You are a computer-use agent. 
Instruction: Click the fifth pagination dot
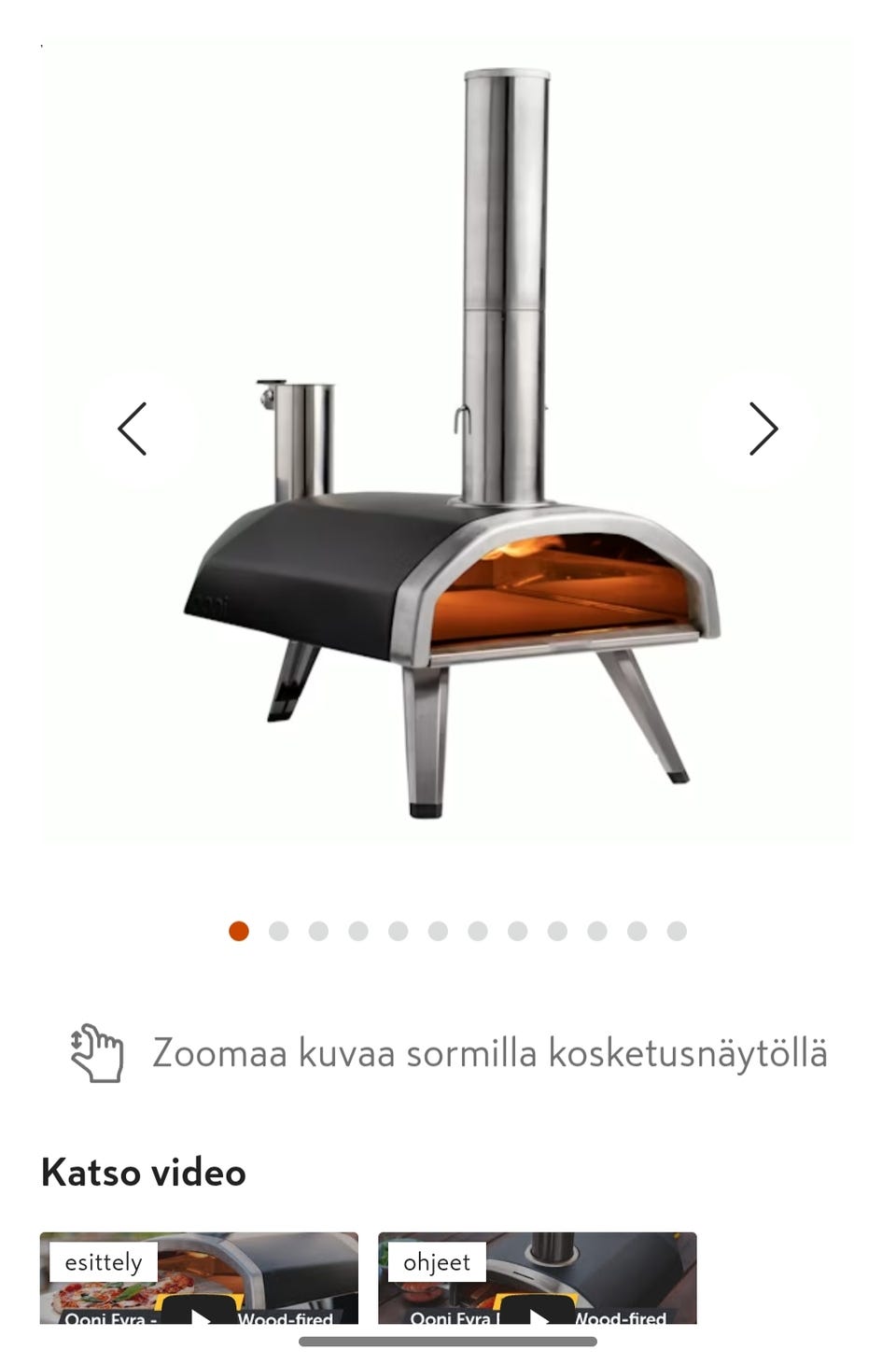pyautogui.click(x=399, y=931)
